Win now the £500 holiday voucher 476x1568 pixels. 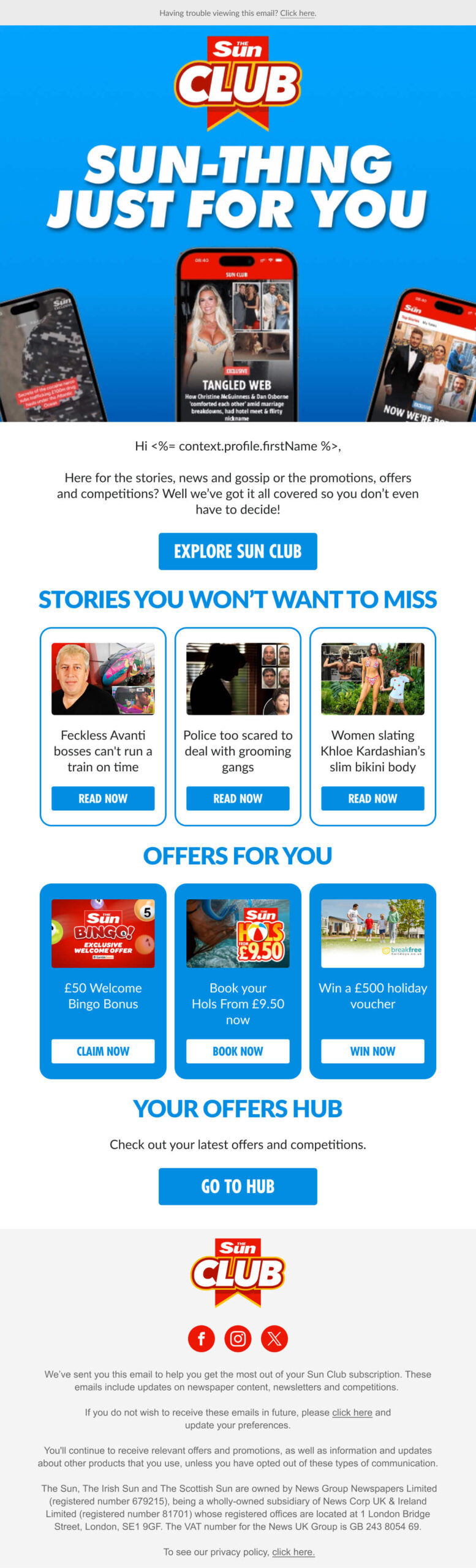click(x=372, y=1051)
